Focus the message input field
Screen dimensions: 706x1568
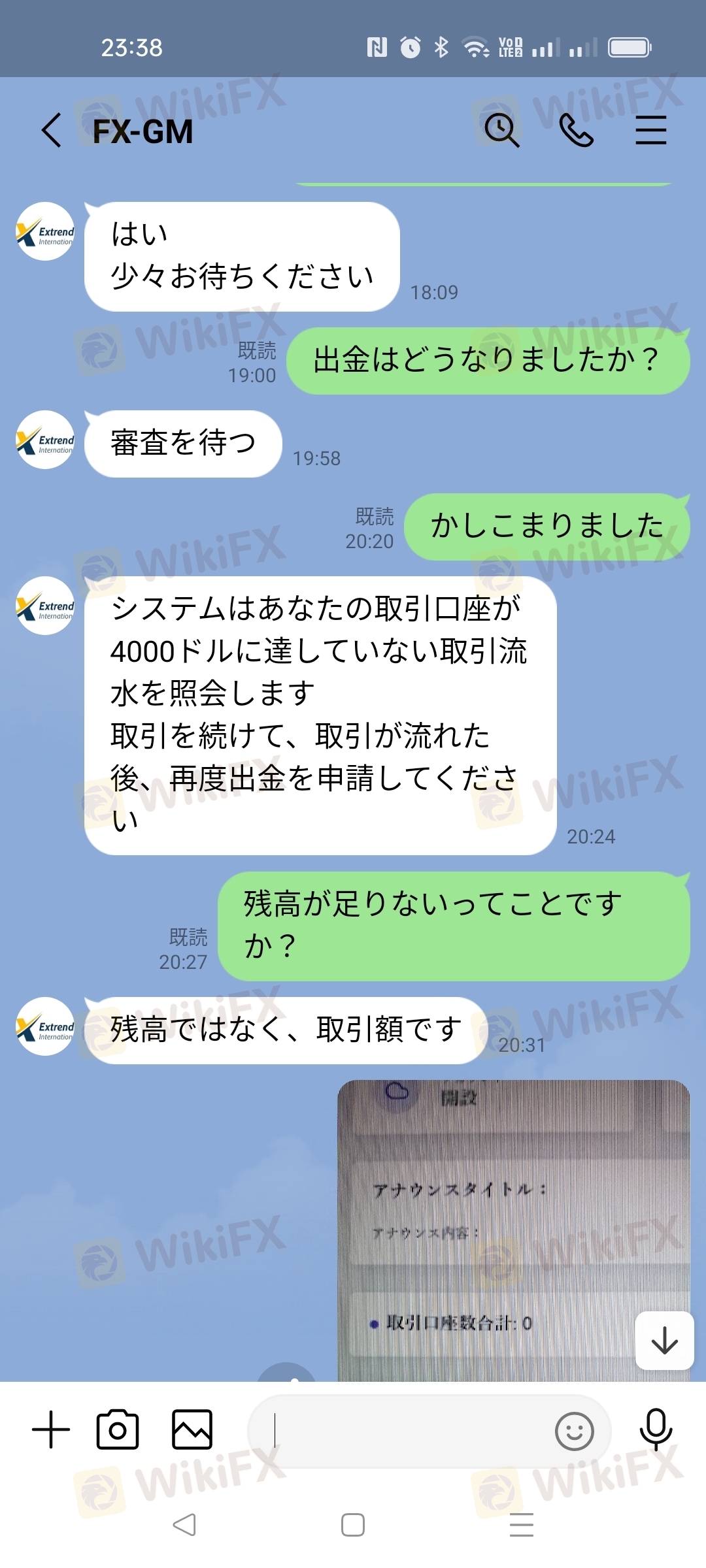tap(399, 1431)
